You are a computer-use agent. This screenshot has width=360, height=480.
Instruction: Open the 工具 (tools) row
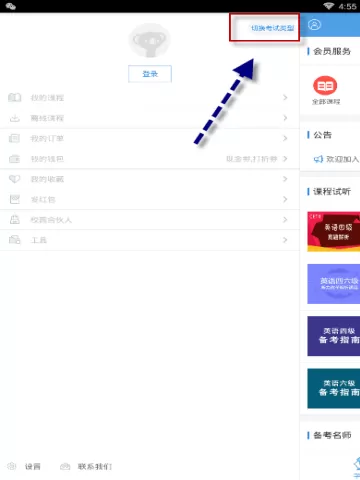pyautogui.click(x=150, y=240)
